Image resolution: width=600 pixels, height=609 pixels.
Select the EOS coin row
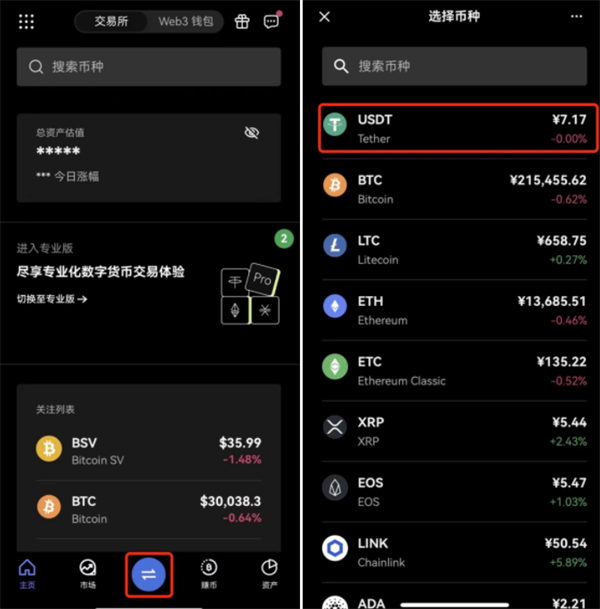[458, 491]
